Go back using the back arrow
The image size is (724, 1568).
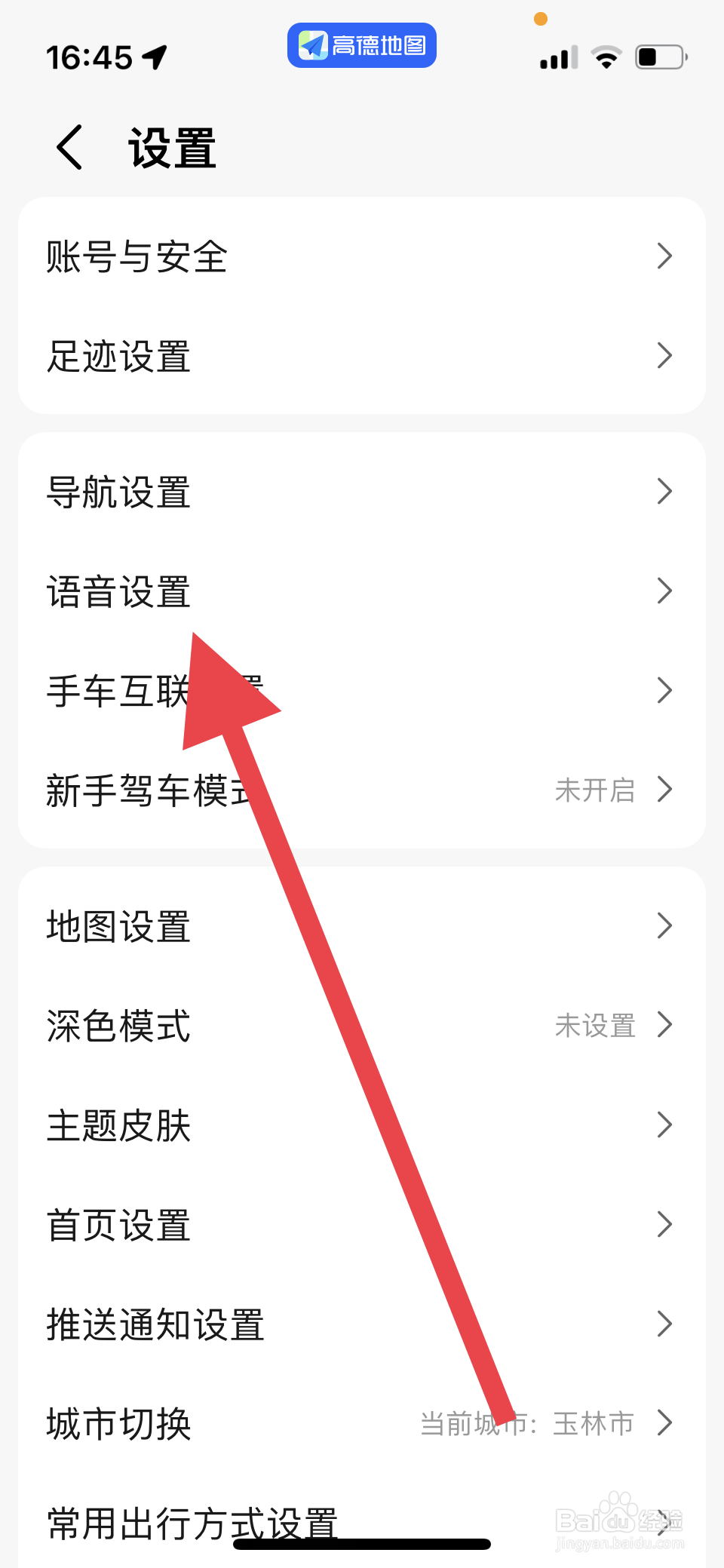click(69, 148)
